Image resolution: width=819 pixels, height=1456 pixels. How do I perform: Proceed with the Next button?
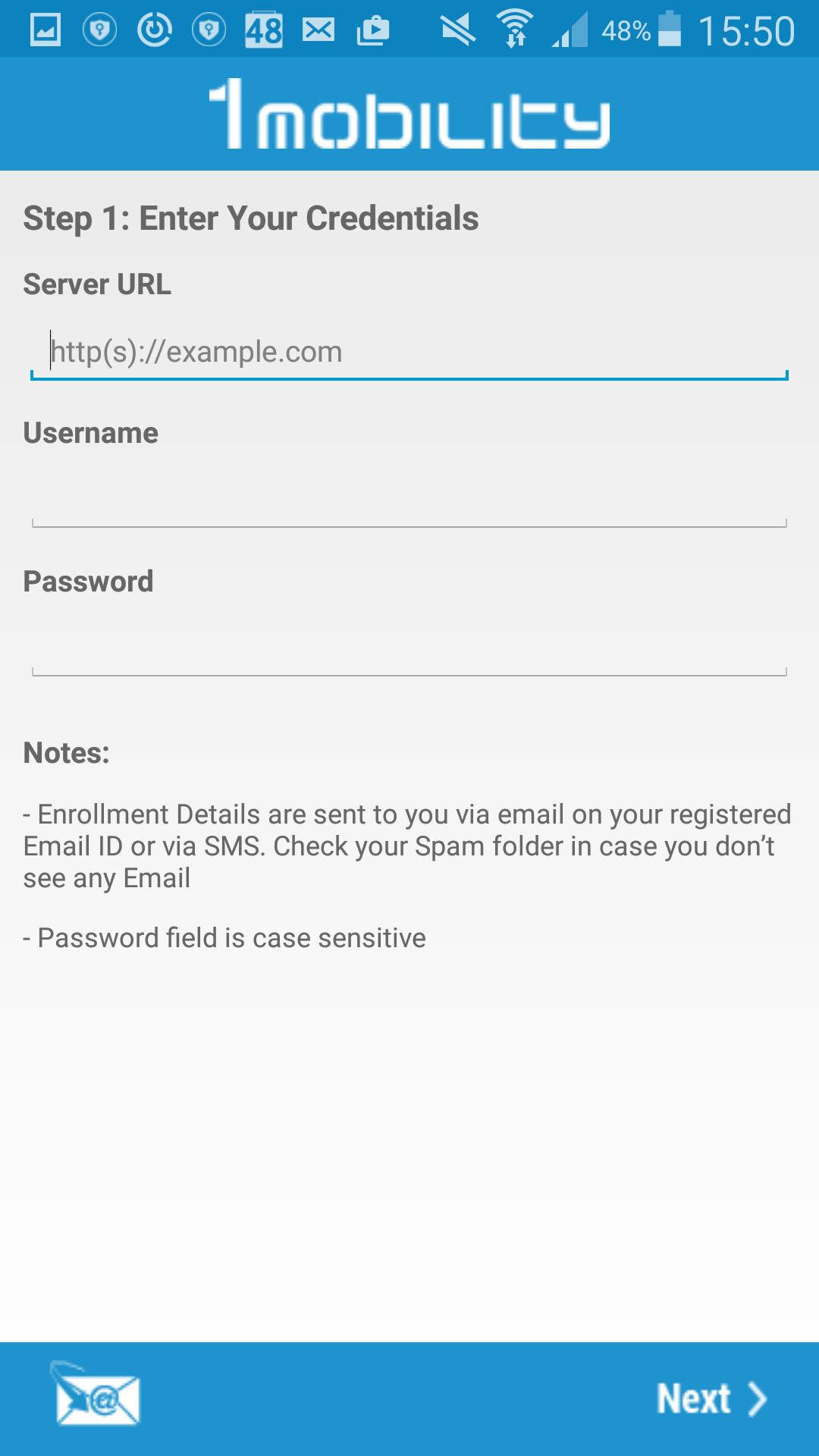coord(711,1398)
